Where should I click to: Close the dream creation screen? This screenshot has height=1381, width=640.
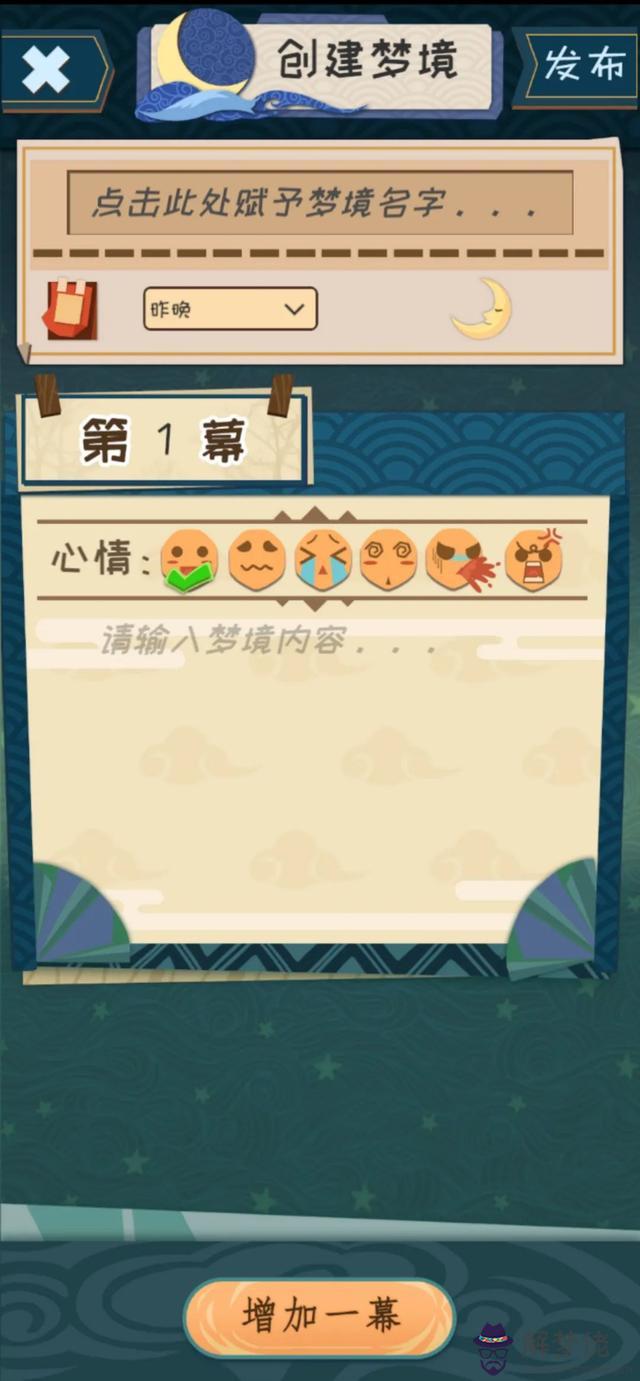(x=46, y=70)
